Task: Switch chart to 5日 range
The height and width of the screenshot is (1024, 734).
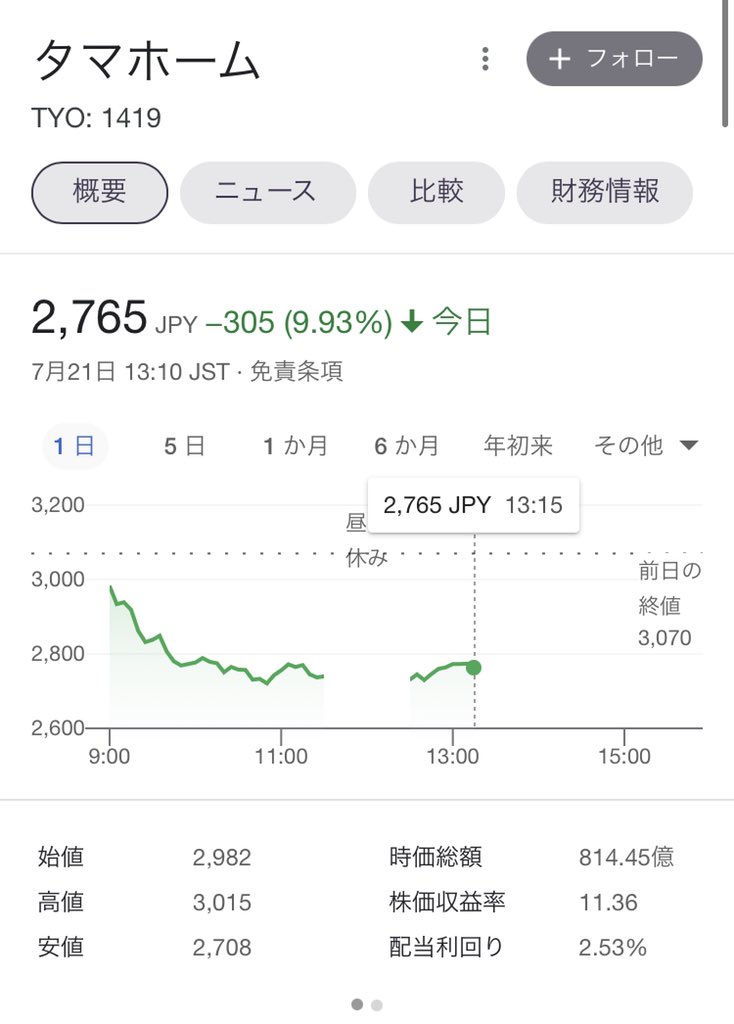Action: tap(184, 446)
